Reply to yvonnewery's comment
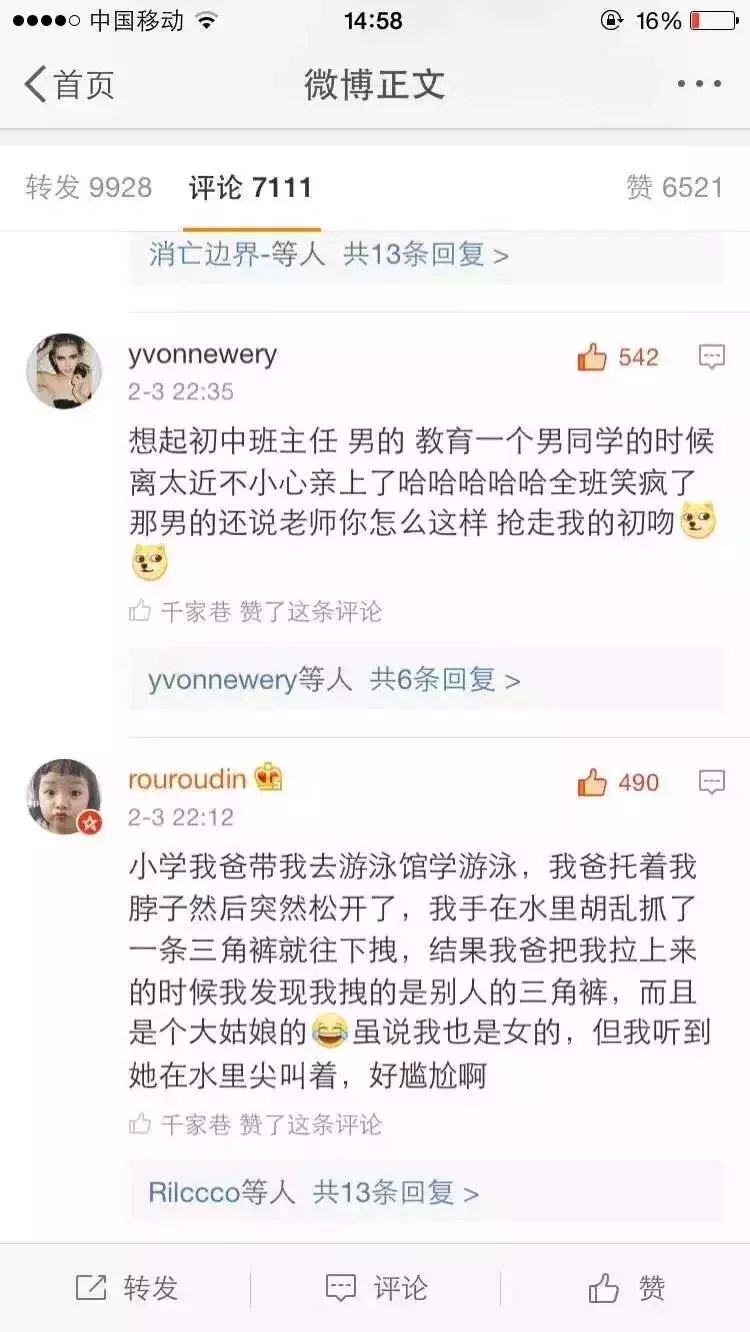This screenshot has height=1332, width=750. coord(711,356)
